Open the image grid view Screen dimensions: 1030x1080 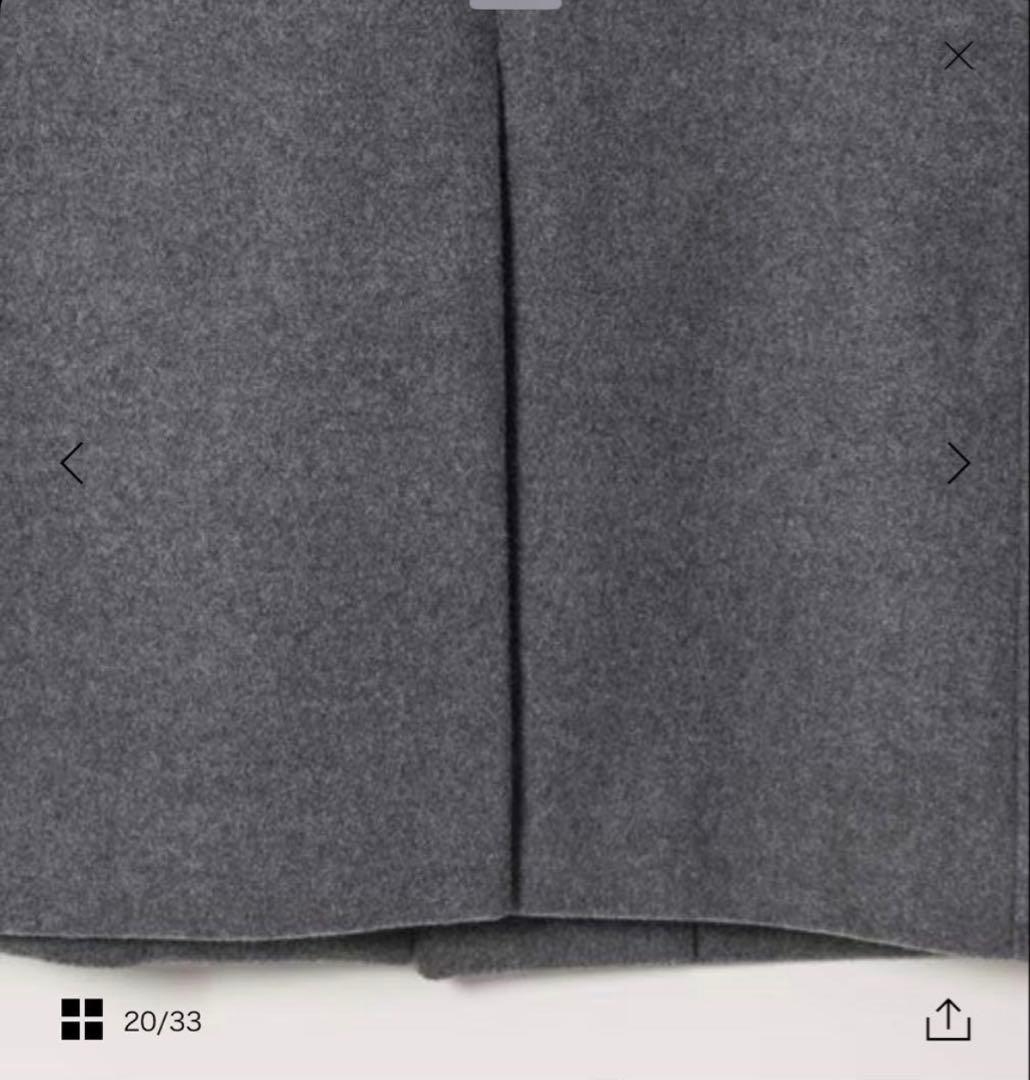[82, 1019]
